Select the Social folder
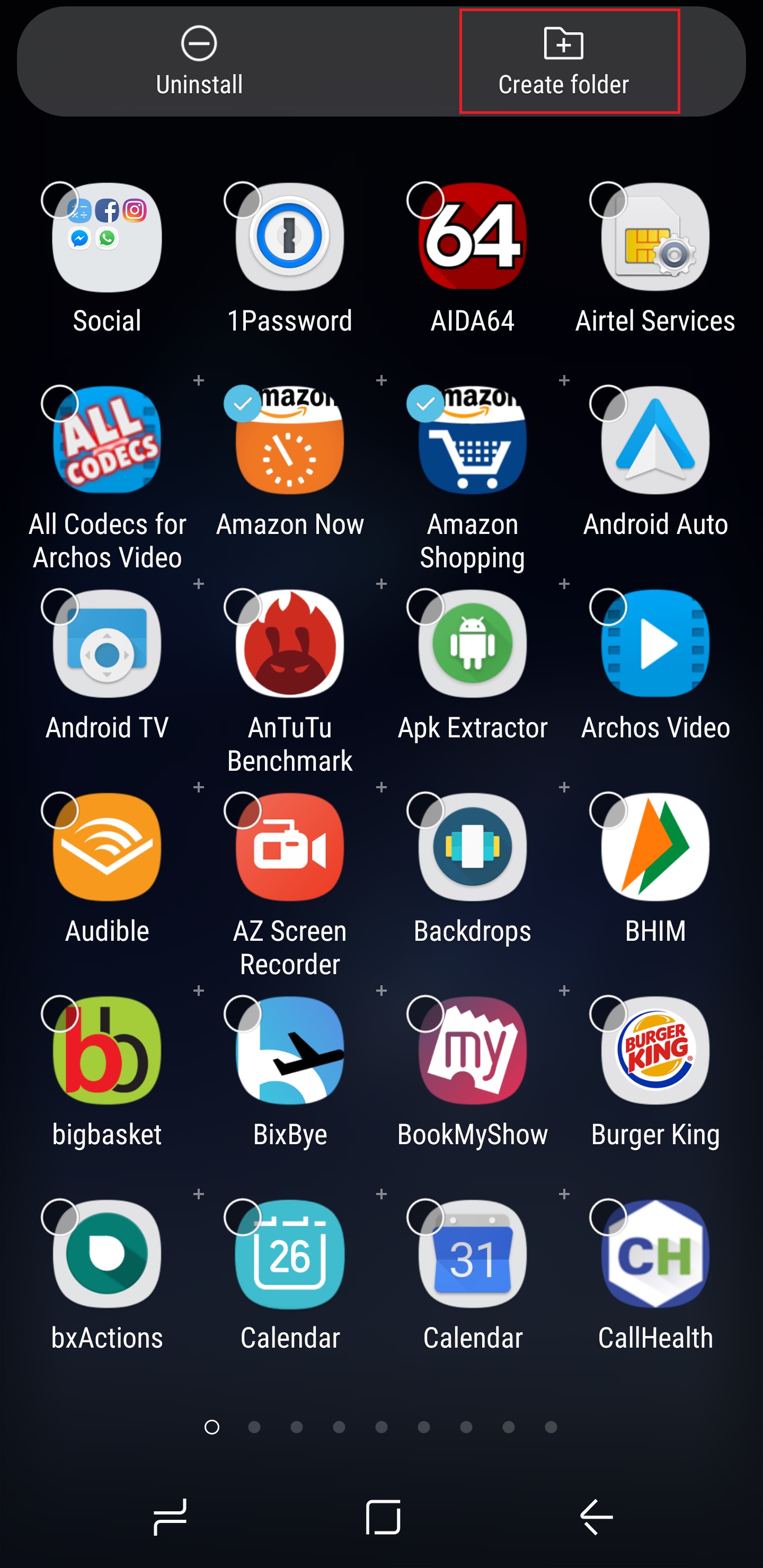Screen dimensions: 763x1568 [x=60, y=200]
